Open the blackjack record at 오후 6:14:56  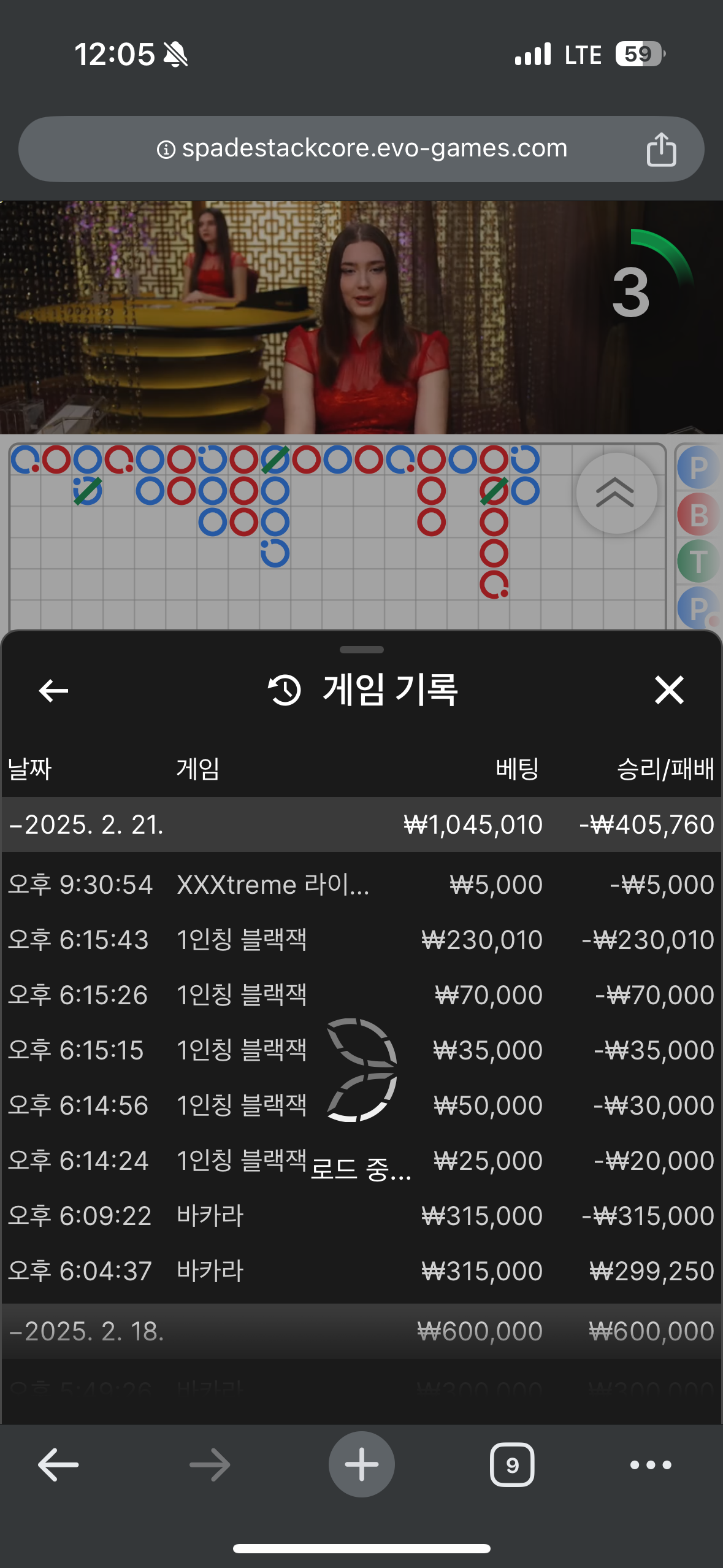pyautogui.click(x=361, y=1105)
